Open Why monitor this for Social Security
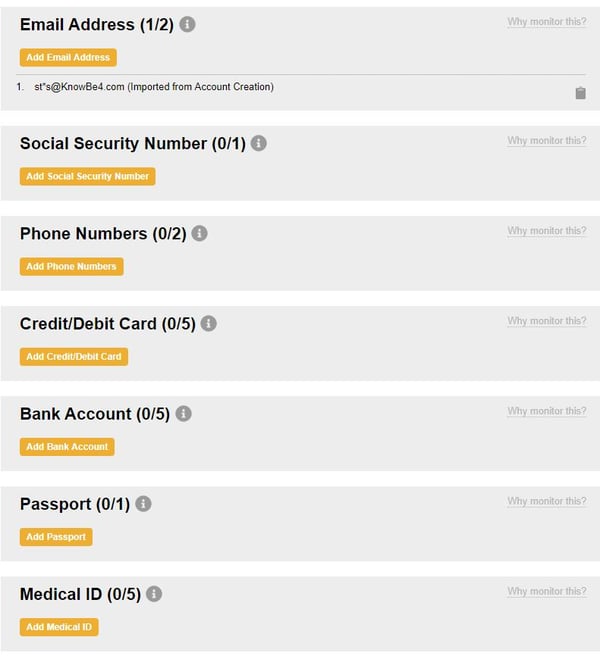This screenshot has width=600, height=659. pyautogui.click(x=546, y=140)
